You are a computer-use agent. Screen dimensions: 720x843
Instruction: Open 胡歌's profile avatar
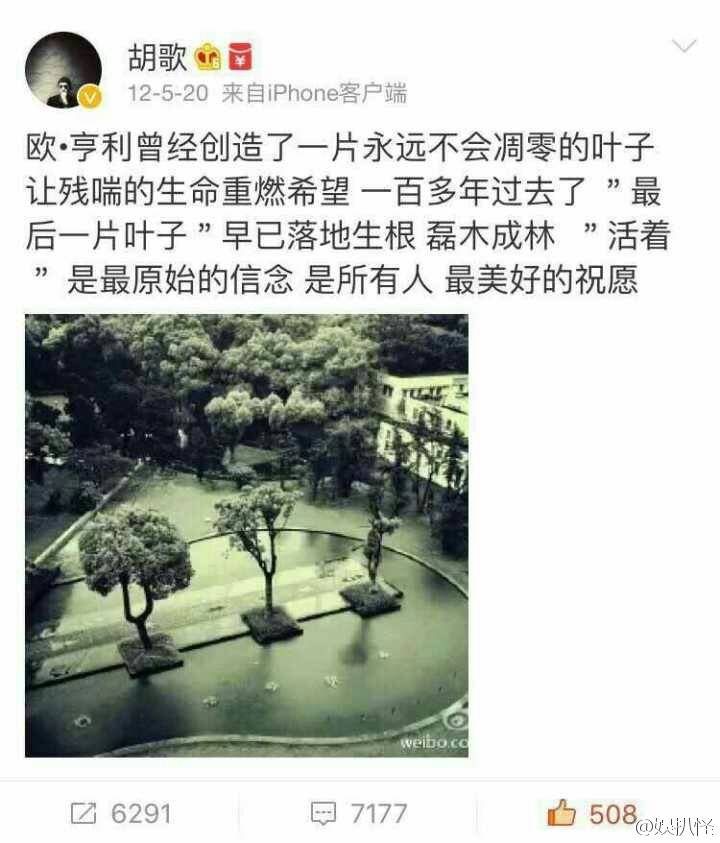click(x=63, y=70)
